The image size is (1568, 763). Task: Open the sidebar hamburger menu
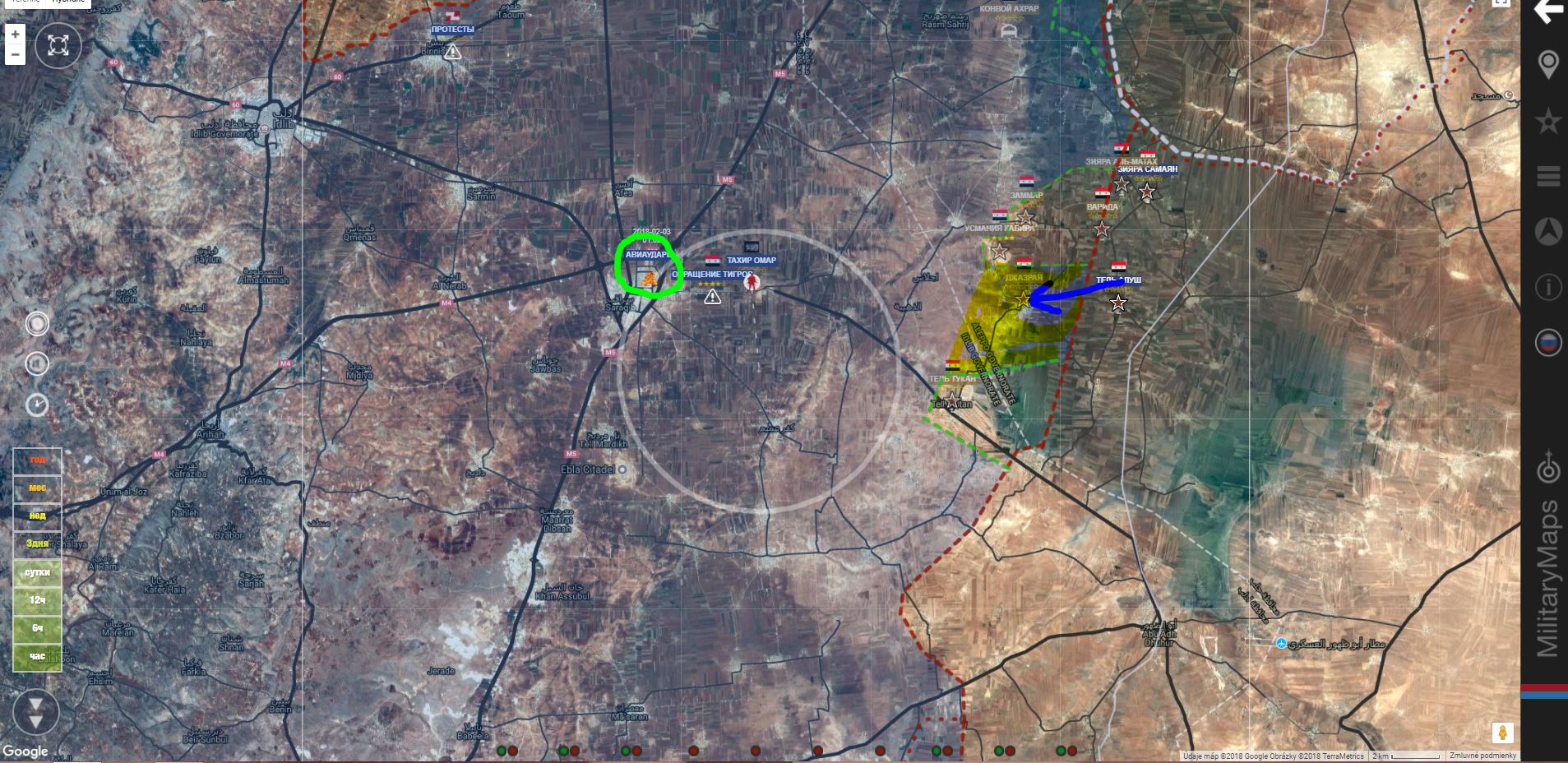click(1548, 176)
